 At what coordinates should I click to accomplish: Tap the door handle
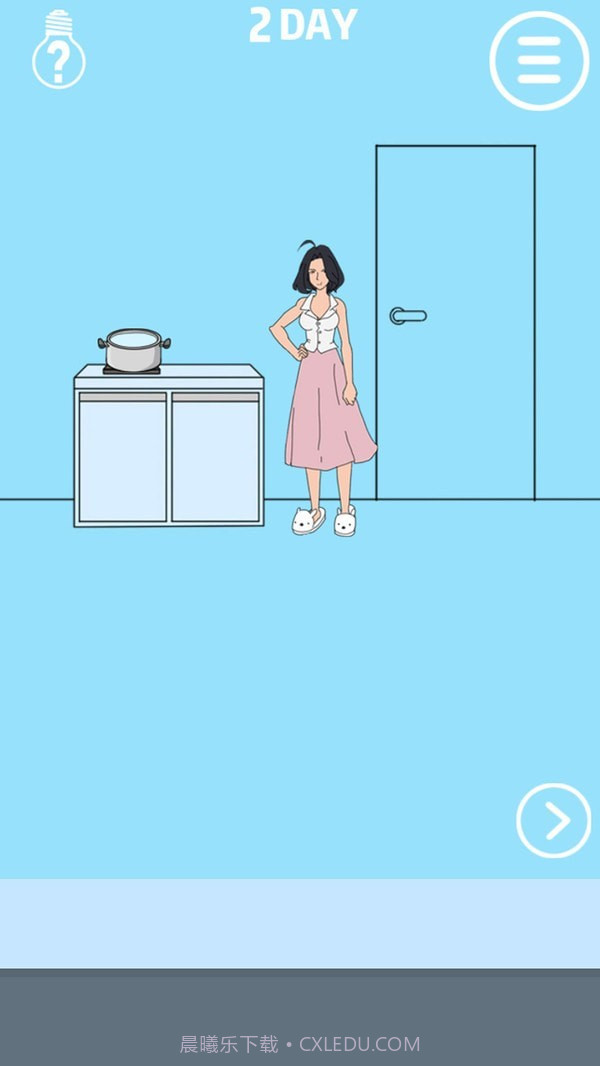pyautogui.click(x=408, y=316)
